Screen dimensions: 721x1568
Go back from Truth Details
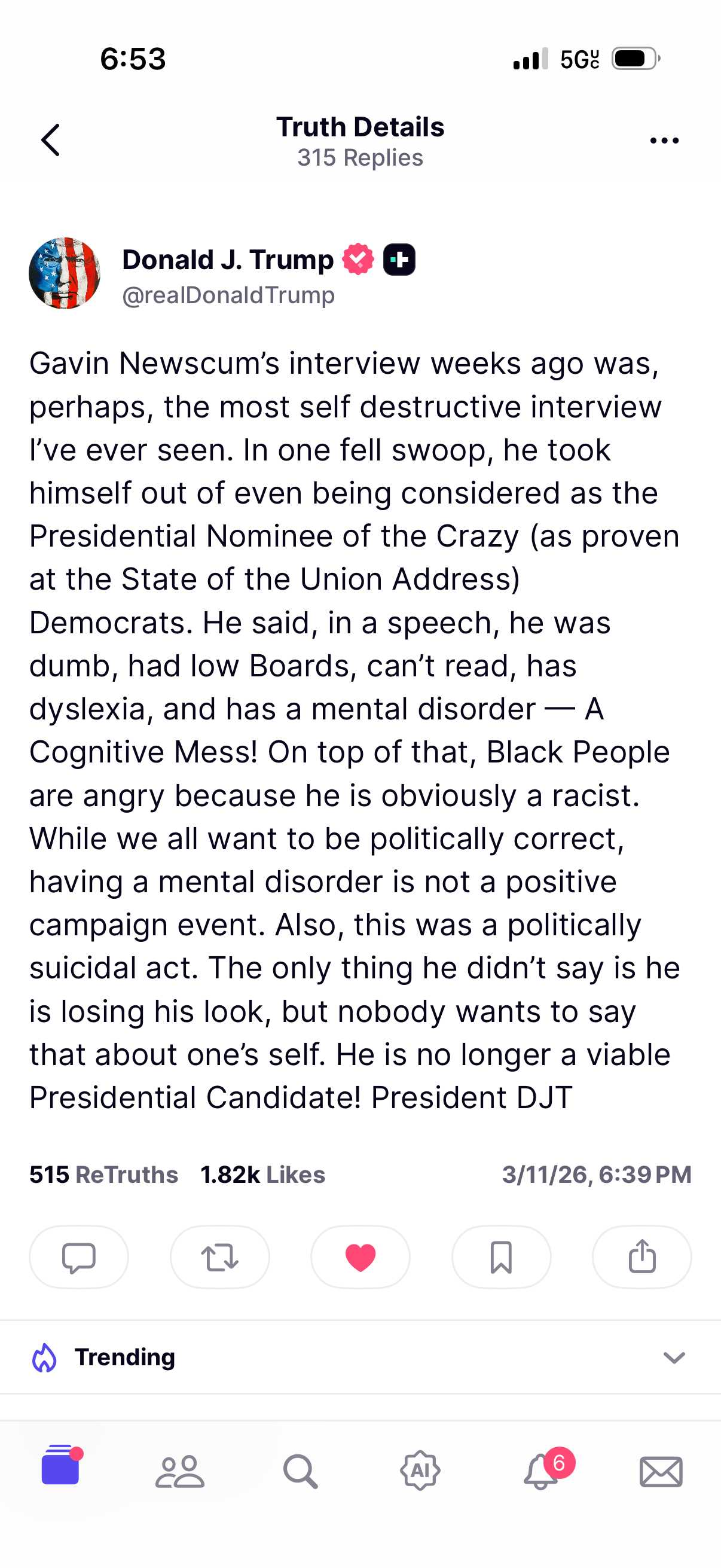(x=50, y=140)
